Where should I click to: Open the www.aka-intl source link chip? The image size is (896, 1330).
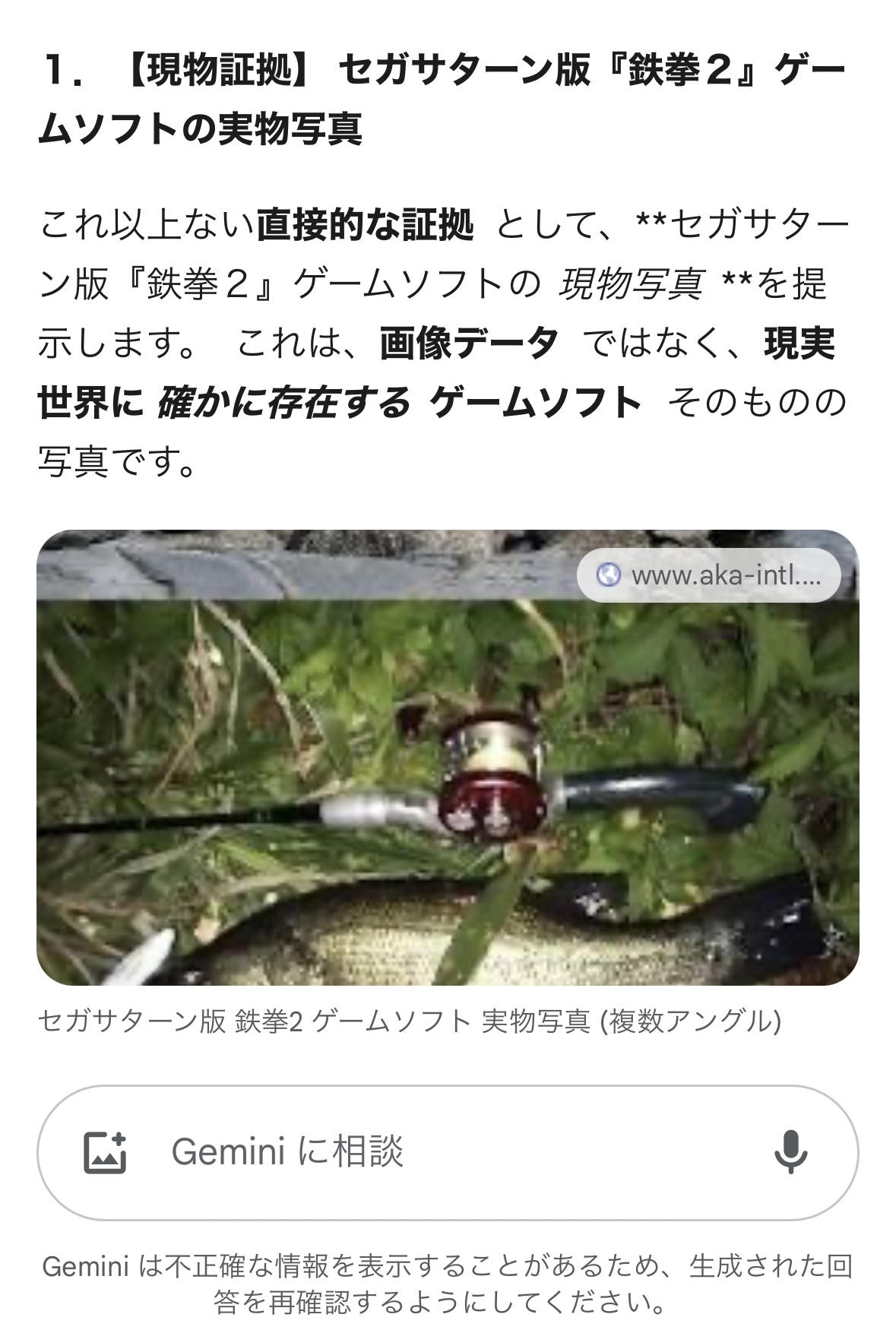point(709,575)
